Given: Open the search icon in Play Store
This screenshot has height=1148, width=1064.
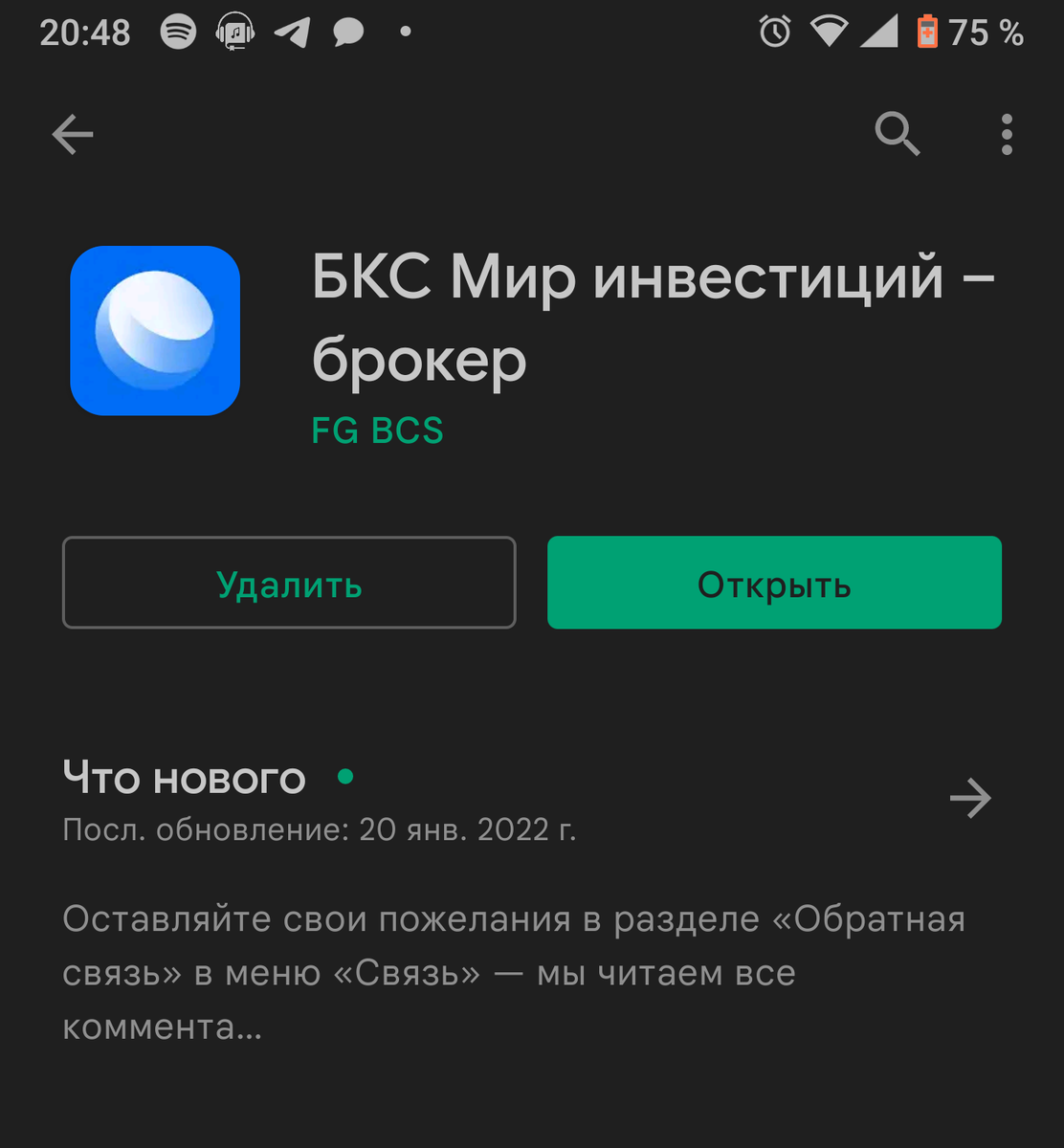Looking at the screenshot, I should point(897,134).
